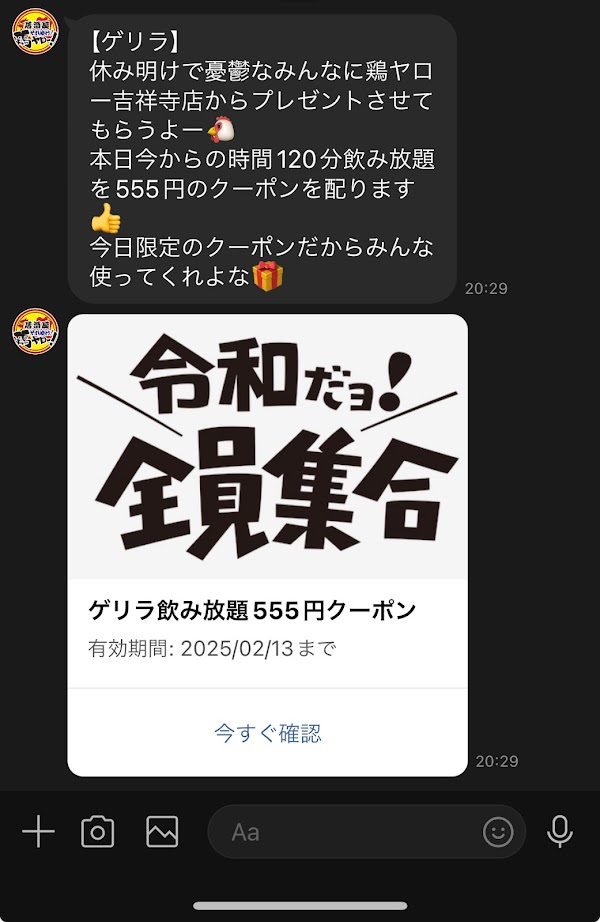Screen dimensions: 600x922
Task: Open the photo gallery picker
Action: (162, 831)
